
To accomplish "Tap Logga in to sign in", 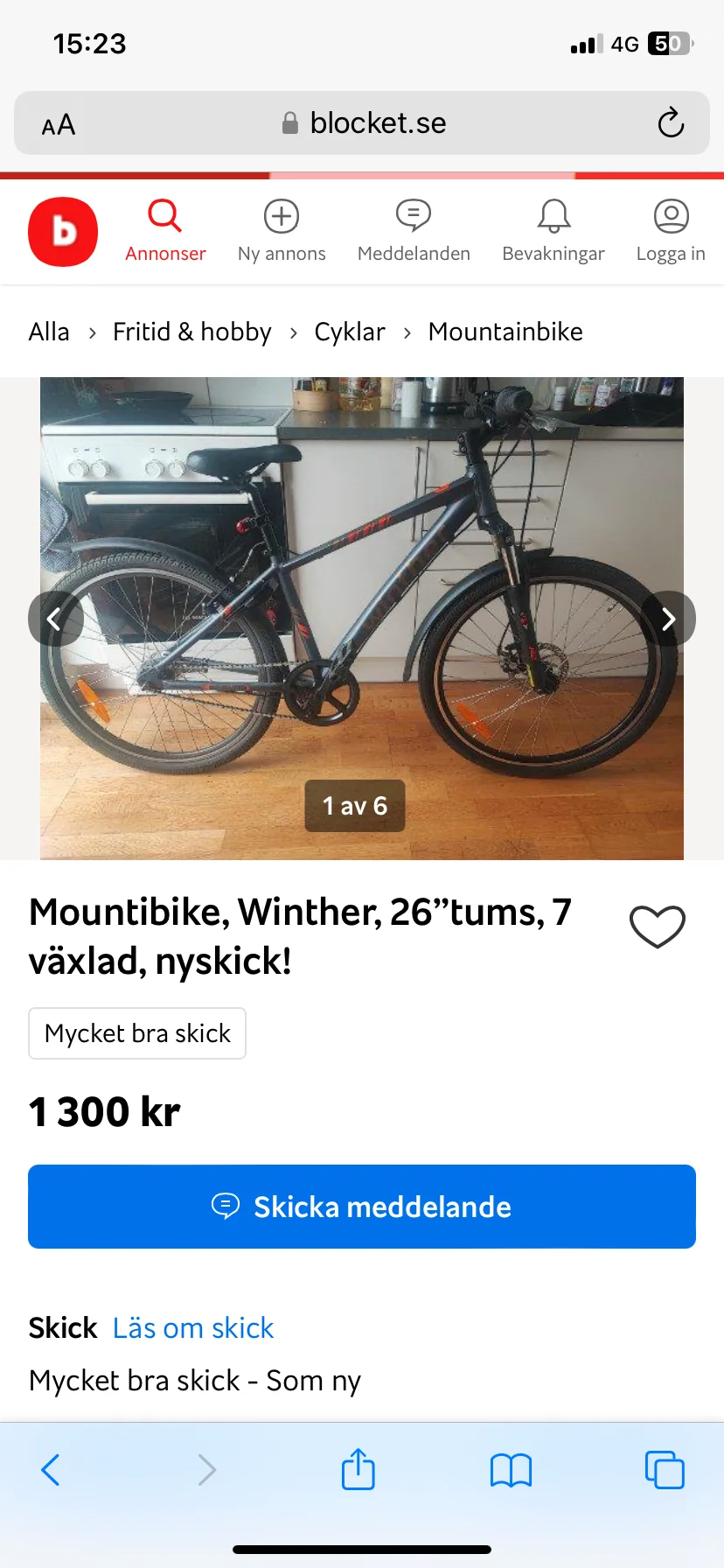I will click(x=671, y=232).
